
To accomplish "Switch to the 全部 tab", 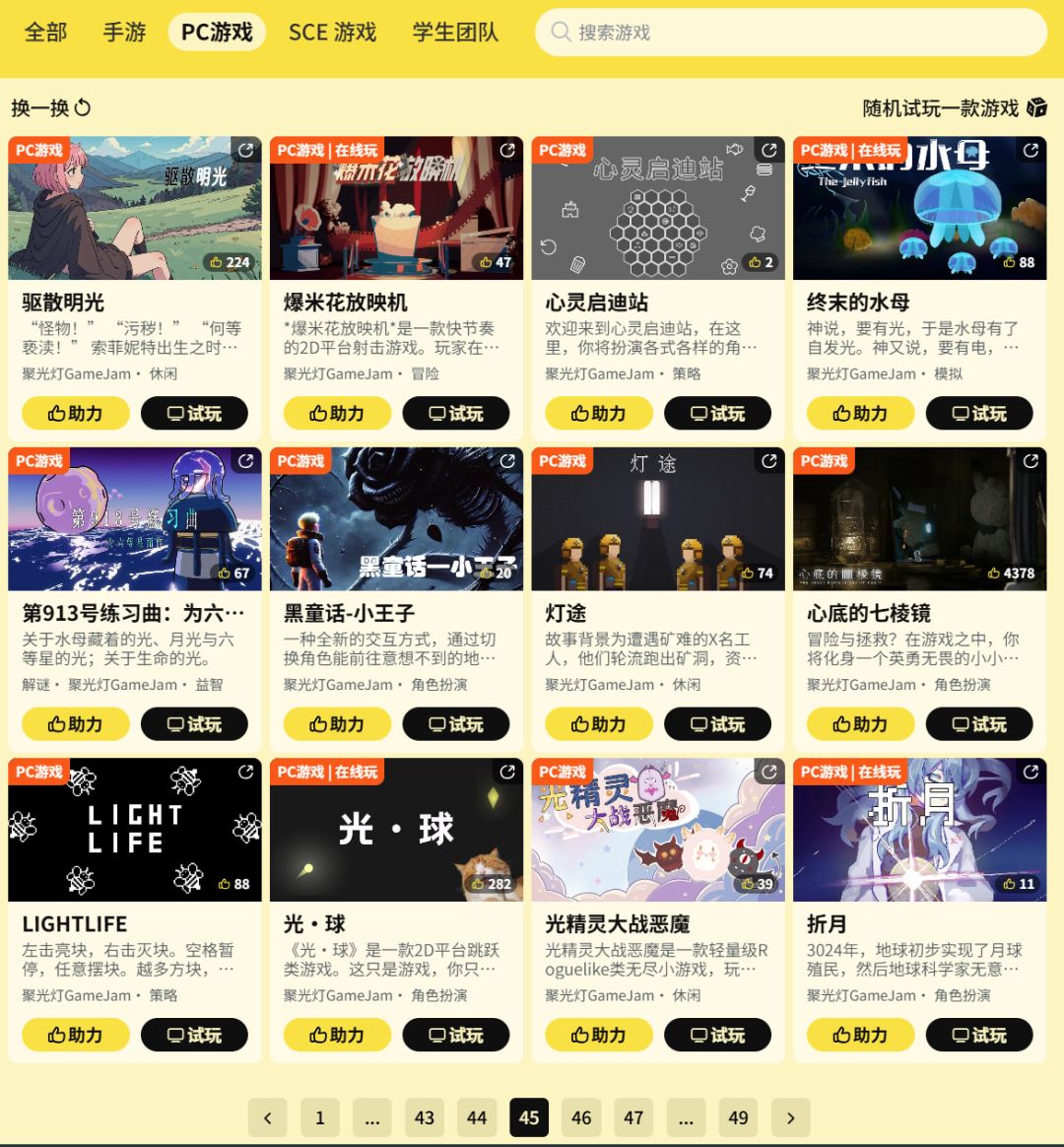I will pyautogui.click(x=45, y=32).
